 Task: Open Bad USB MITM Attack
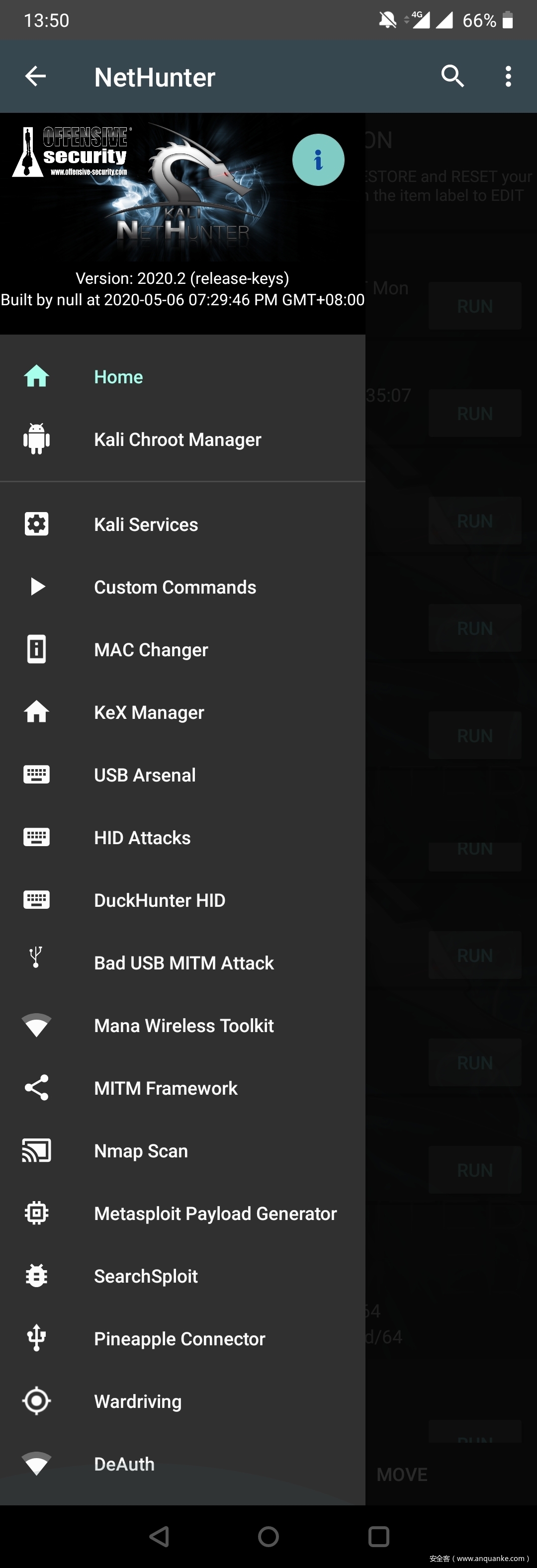click(x=184, y=963)
